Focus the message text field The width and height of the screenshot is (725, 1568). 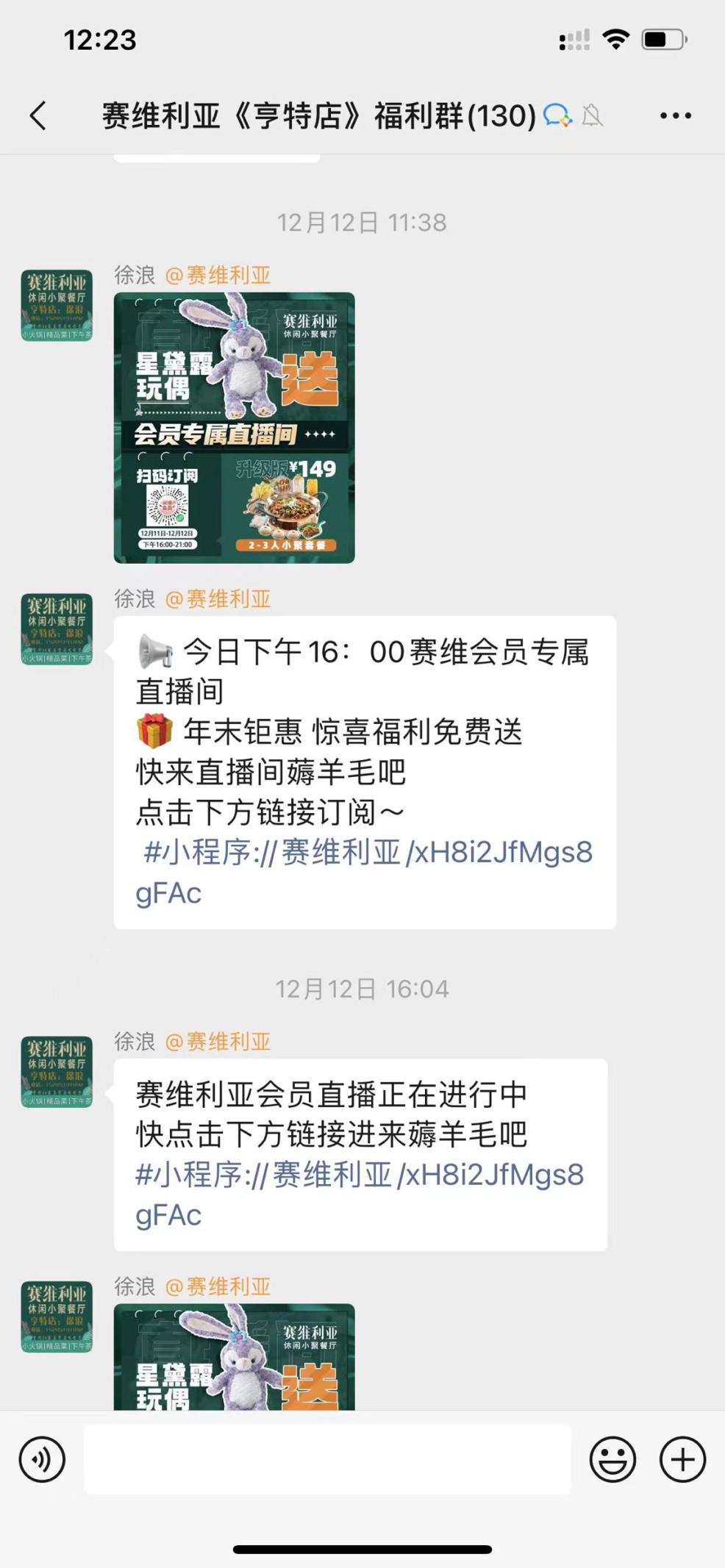(327, 1459)
